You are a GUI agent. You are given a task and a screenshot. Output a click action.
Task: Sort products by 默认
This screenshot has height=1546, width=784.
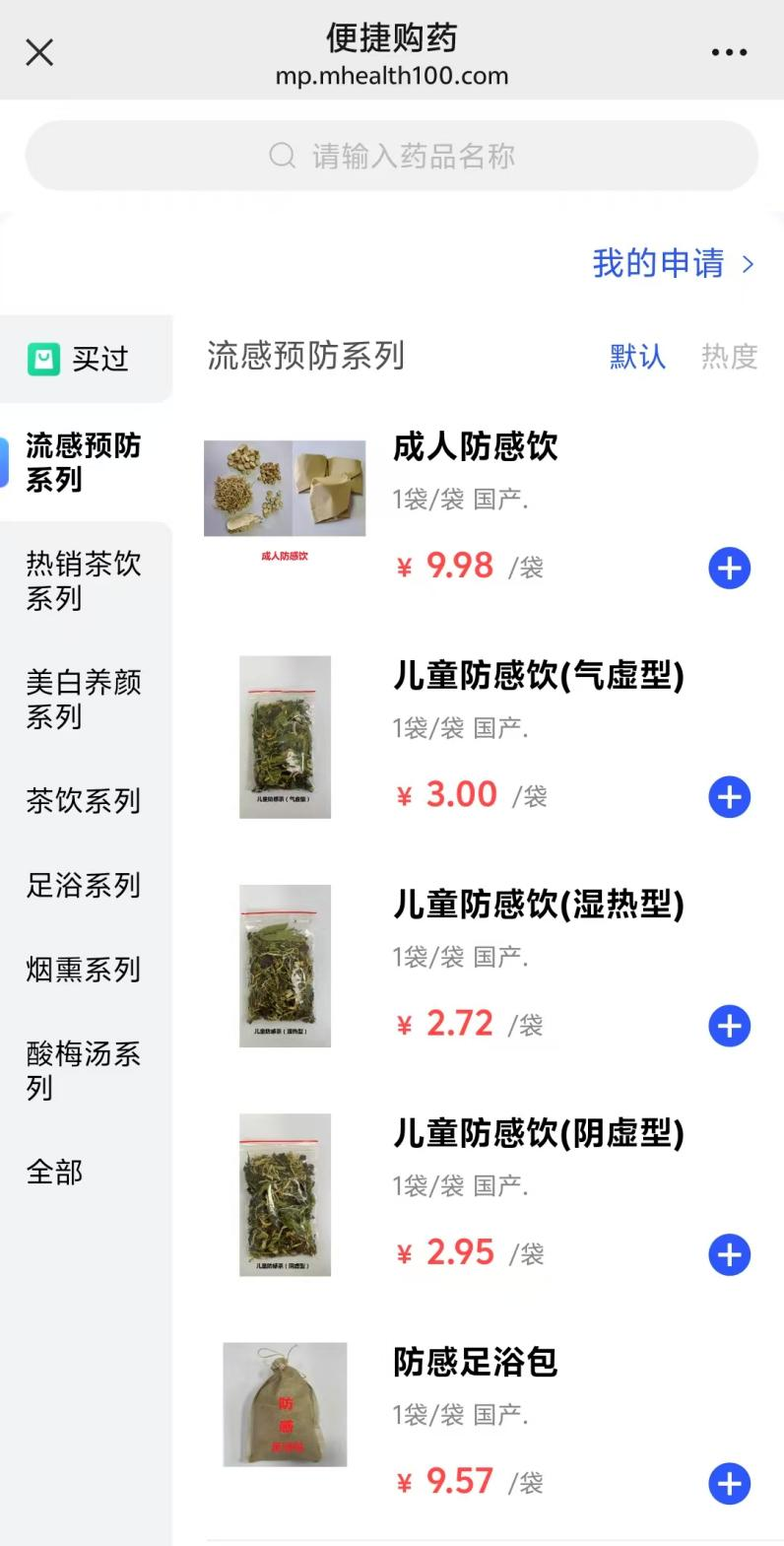(x=637, y=357)
